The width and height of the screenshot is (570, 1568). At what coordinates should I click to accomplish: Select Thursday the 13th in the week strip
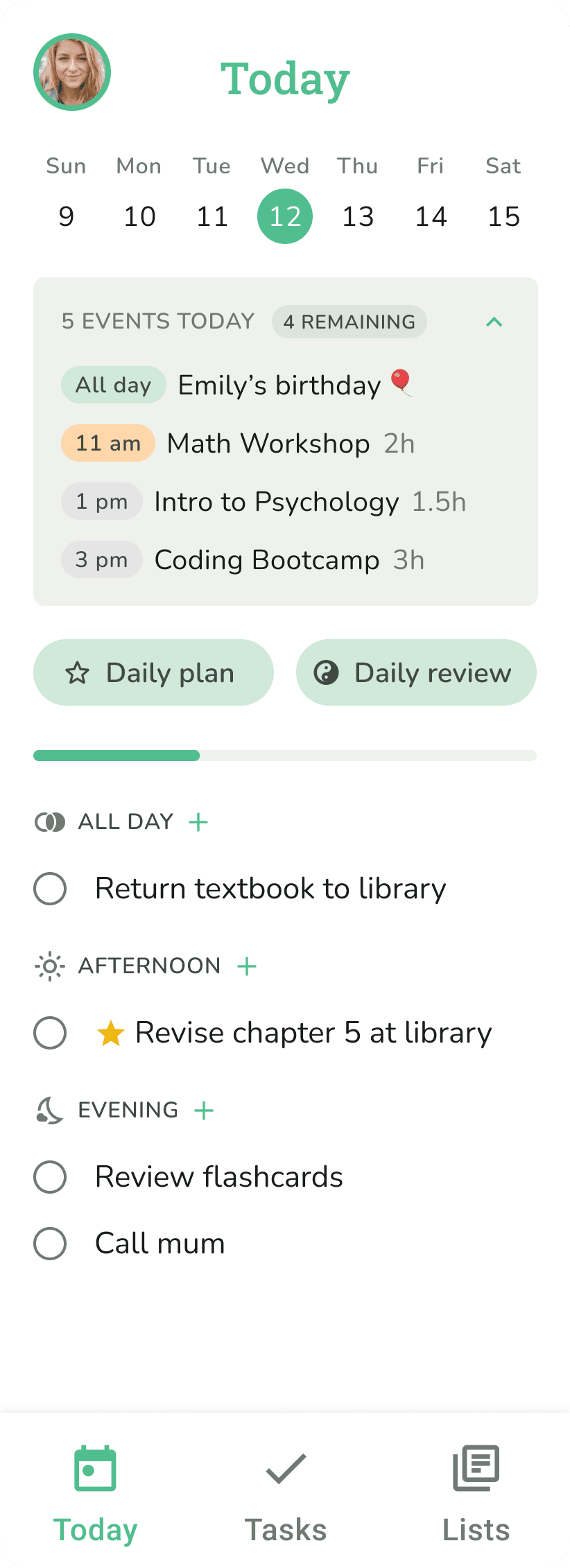[358, 216]
